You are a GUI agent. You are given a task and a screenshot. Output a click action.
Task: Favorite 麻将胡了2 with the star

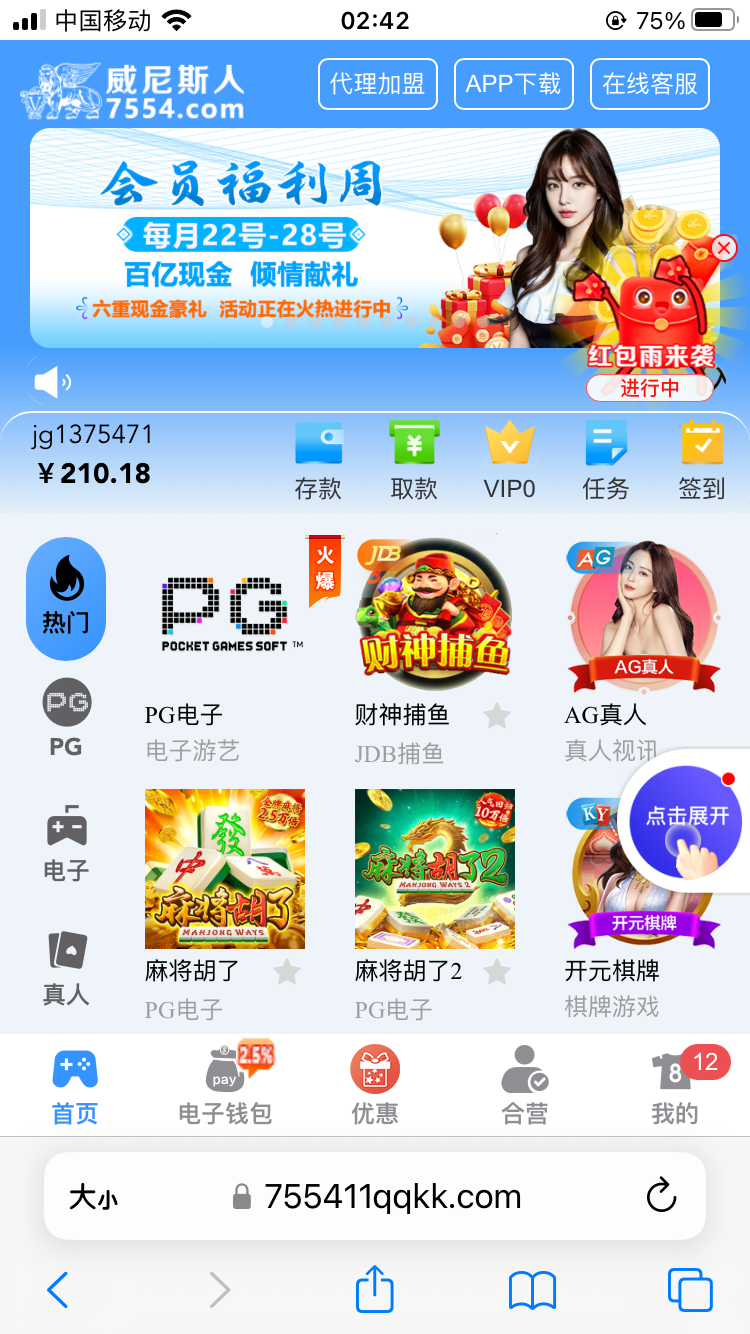[x=497, y=971]
